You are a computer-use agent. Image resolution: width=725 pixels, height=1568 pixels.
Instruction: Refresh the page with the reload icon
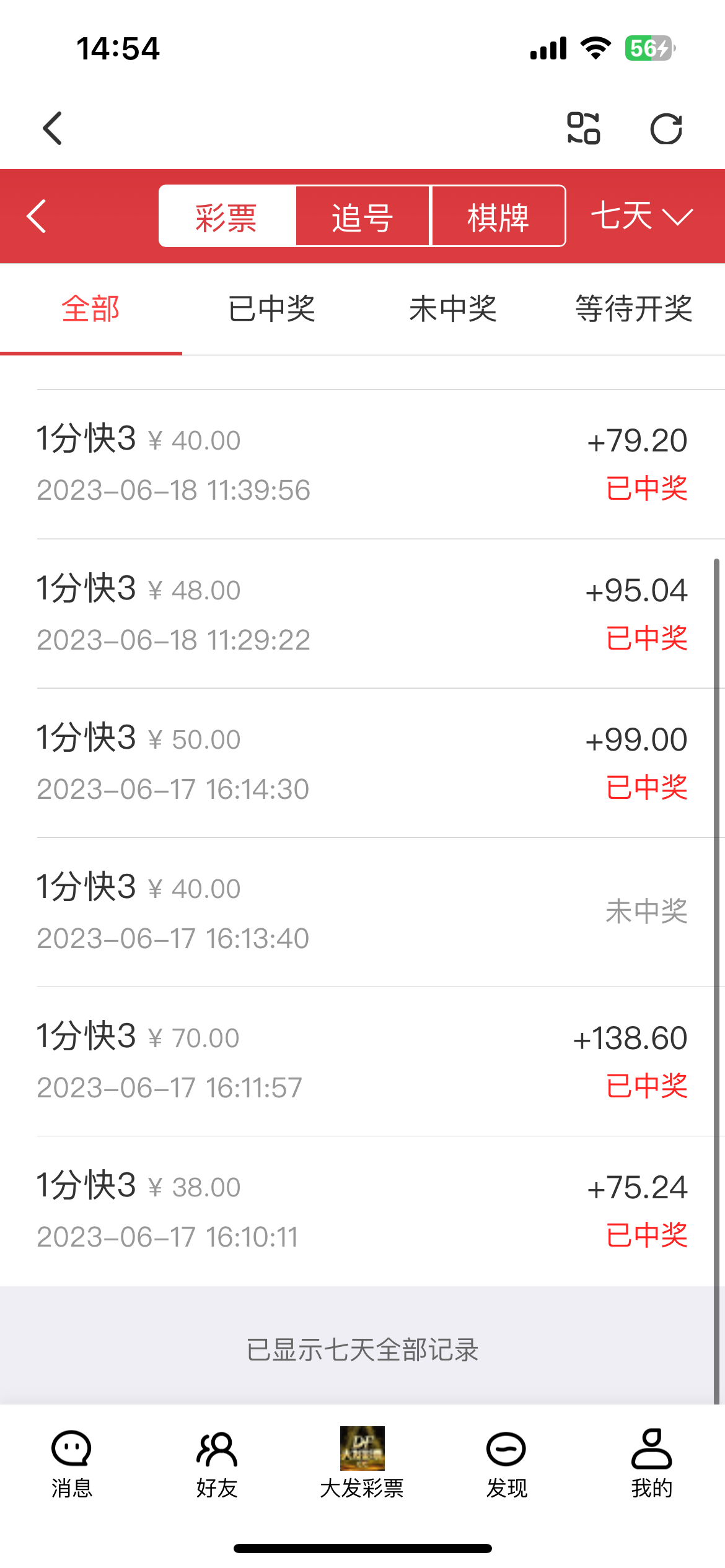tap(666, 129)
